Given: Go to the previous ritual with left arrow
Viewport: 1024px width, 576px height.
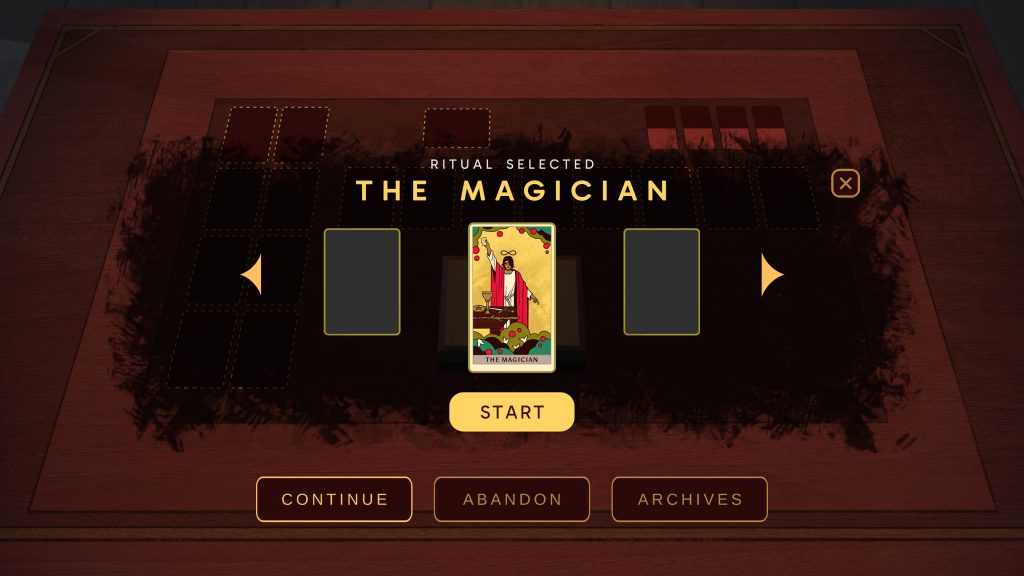Looking at the screenshot, I should coord(252,275).
